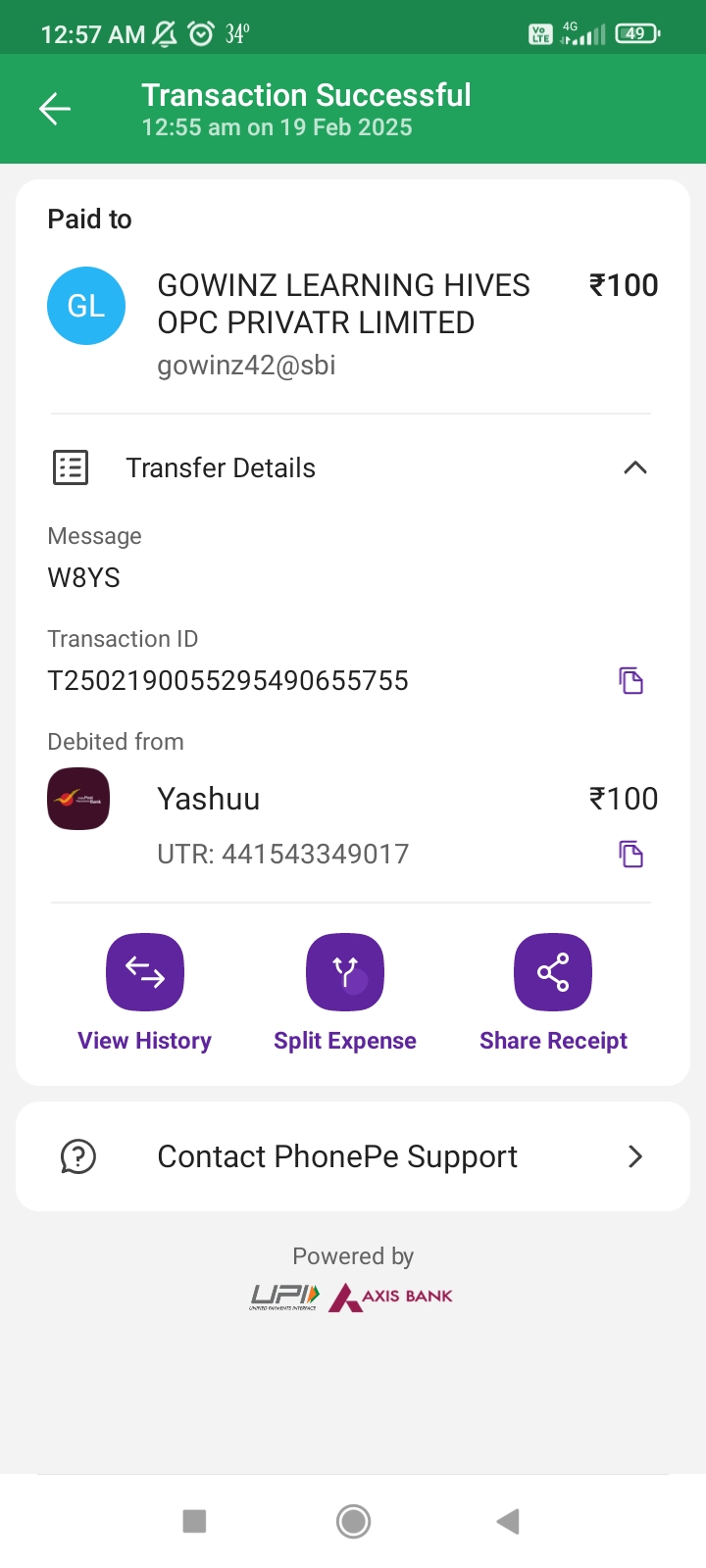This screenshot has height=1568, width=706.
Task: Select Split Expense
Action: pyautogui.click(x=345, y=972)
